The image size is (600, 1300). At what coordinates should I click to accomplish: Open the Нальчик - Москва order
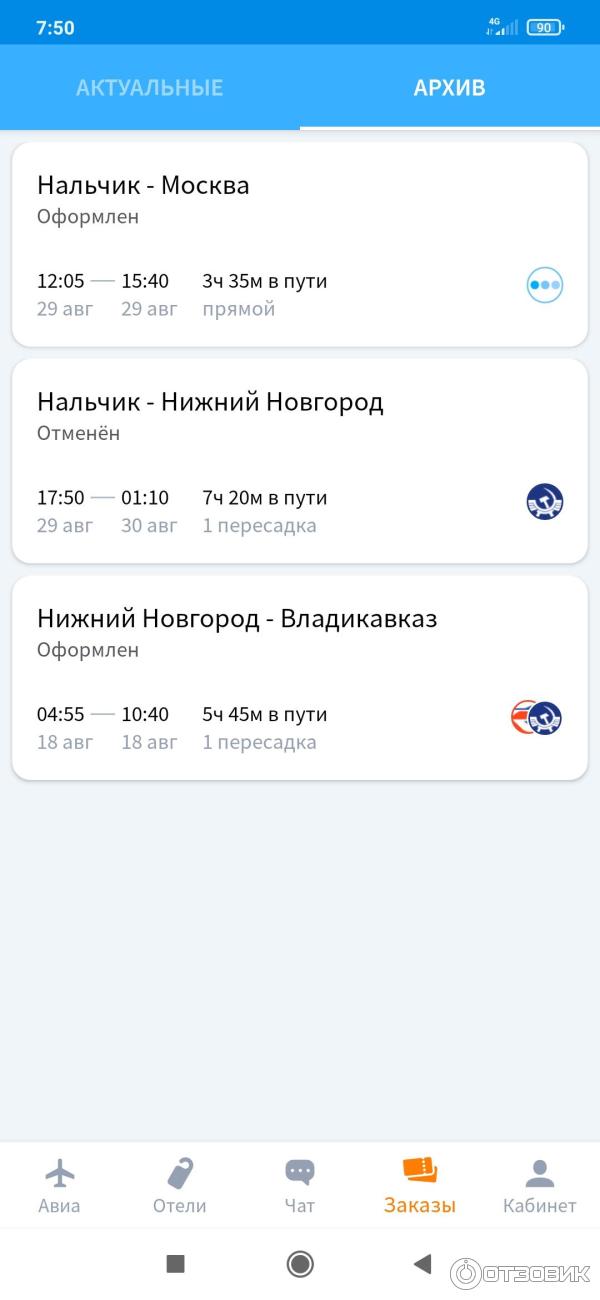pyautogui.click(x=299, y=245)
